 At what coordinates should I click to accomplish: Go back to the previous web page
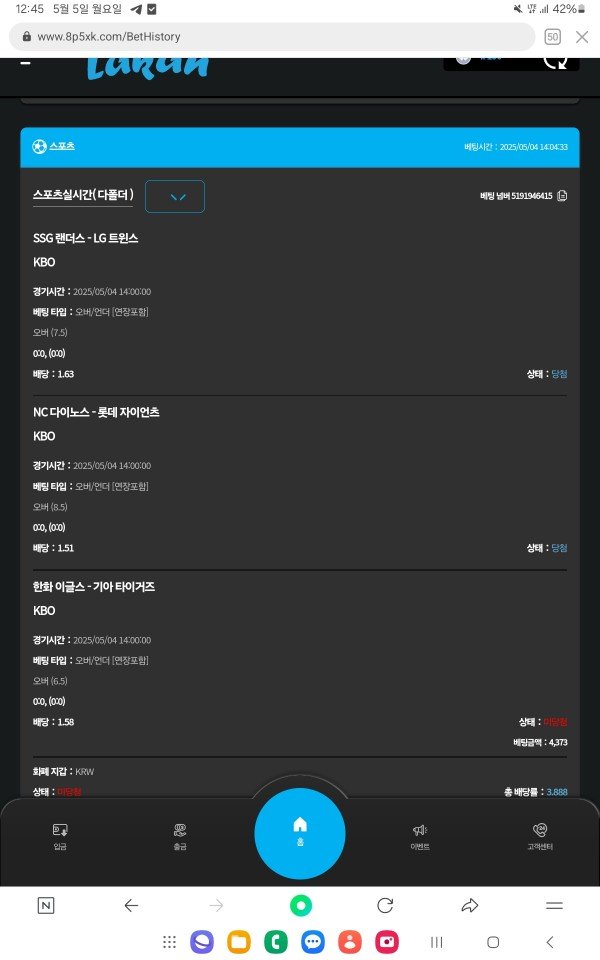coord(131,905)
